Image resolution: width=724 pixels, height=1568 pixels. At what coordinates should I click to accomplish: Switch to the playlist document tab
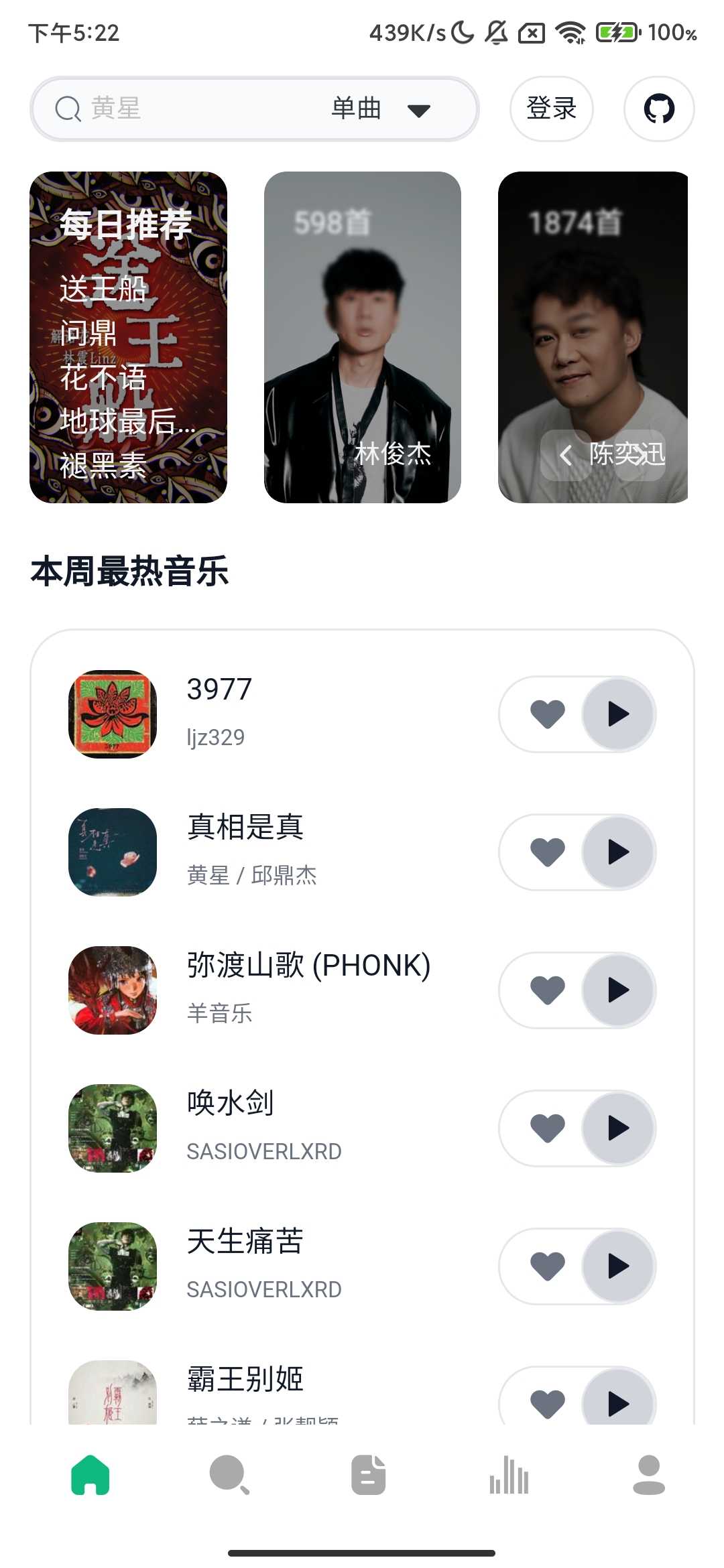[369, 1475]
